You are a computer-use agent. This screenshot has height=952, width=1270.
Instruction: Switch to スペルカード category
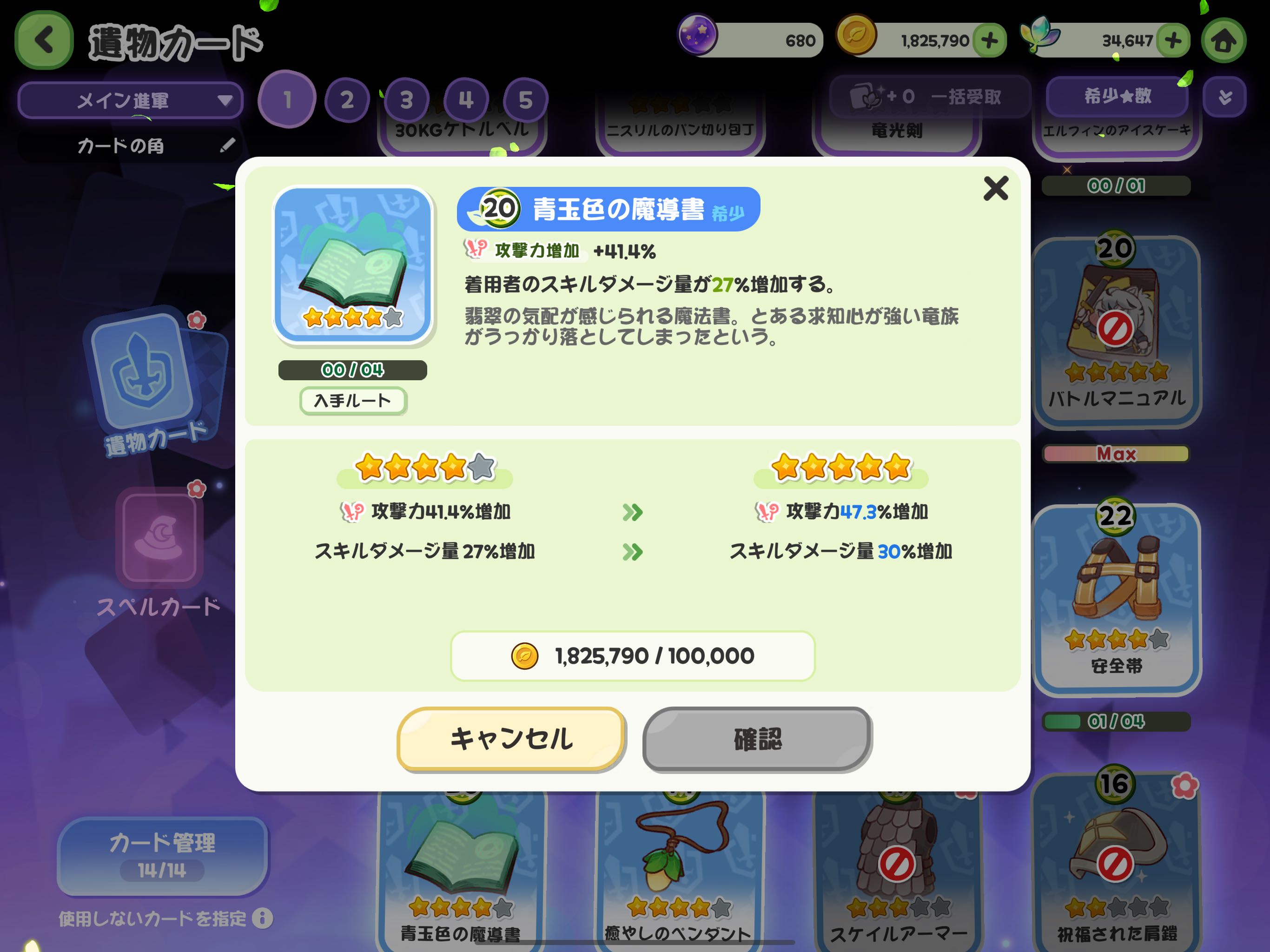click(x=159, y=551)
